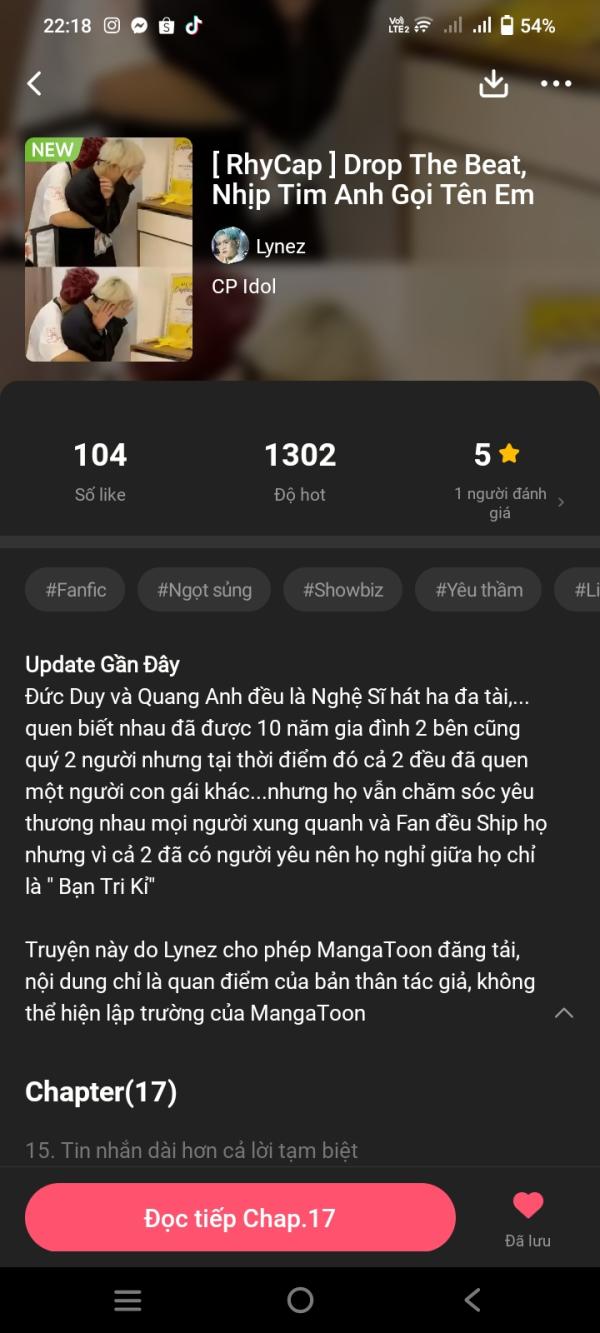Image resolution: width=600 pixels, height=1333 pixels.
Task: Collapse the story description with the chevron
Action: 564,1013
